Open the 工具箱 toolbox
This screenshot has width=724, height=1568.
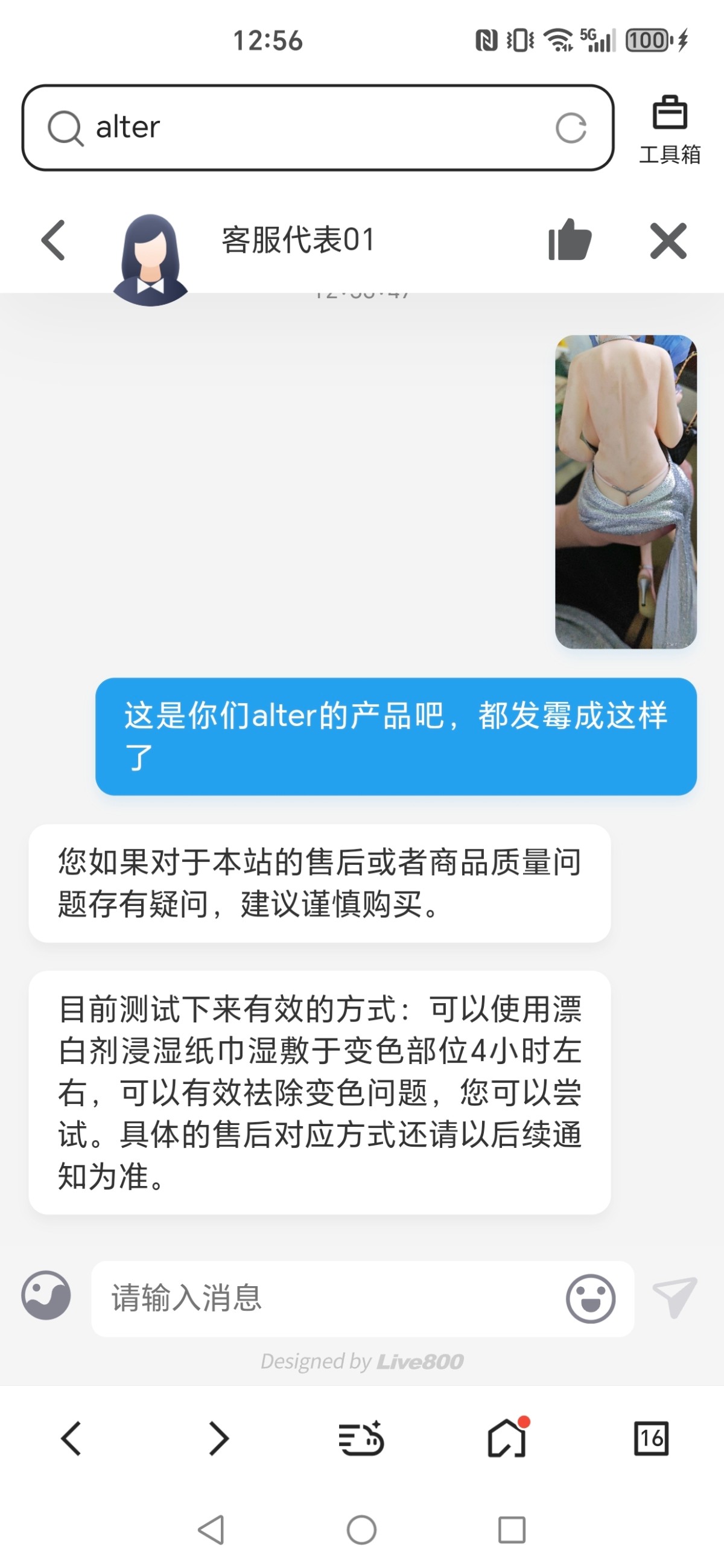[x=669, y=128]
